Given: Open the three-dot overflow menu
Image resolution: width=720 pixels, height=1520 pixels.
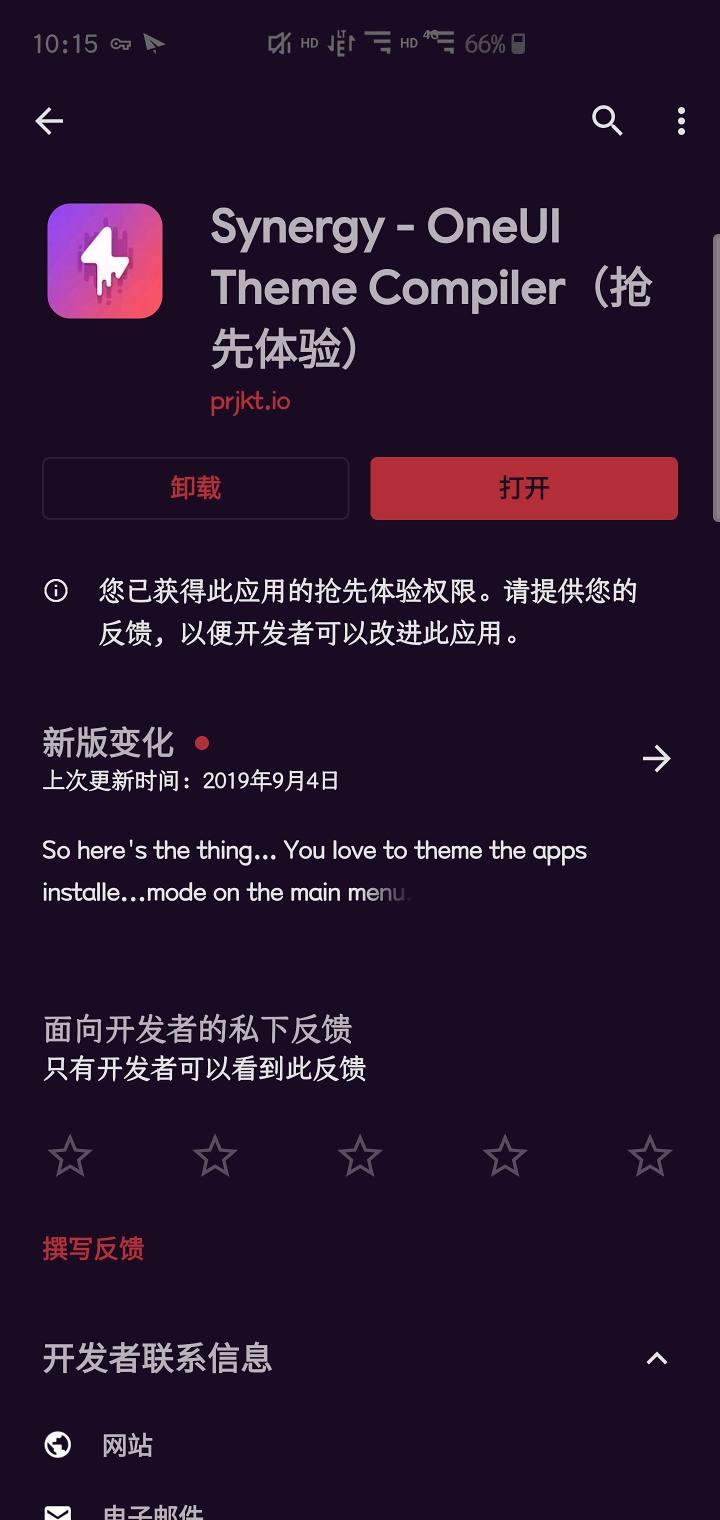Looking at the screenshot, I should click(x=680, y=121).
